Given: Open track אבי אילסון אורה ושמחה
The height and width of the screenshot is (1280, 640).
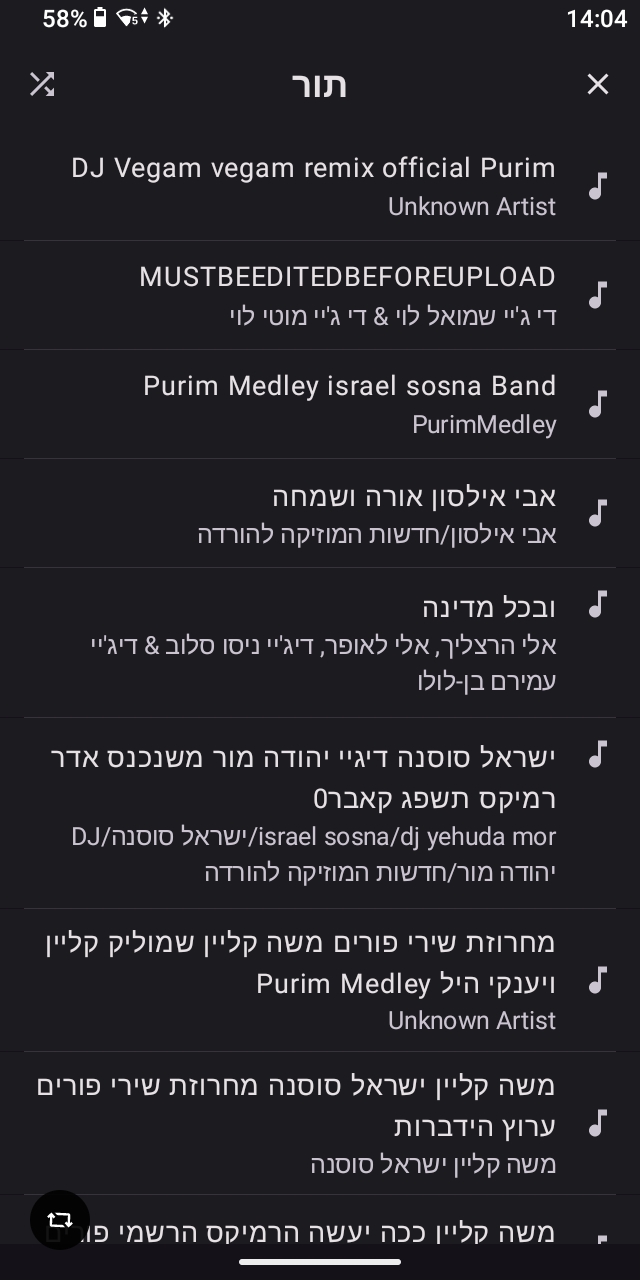Looking at the screenshot, I should [320, 513].
